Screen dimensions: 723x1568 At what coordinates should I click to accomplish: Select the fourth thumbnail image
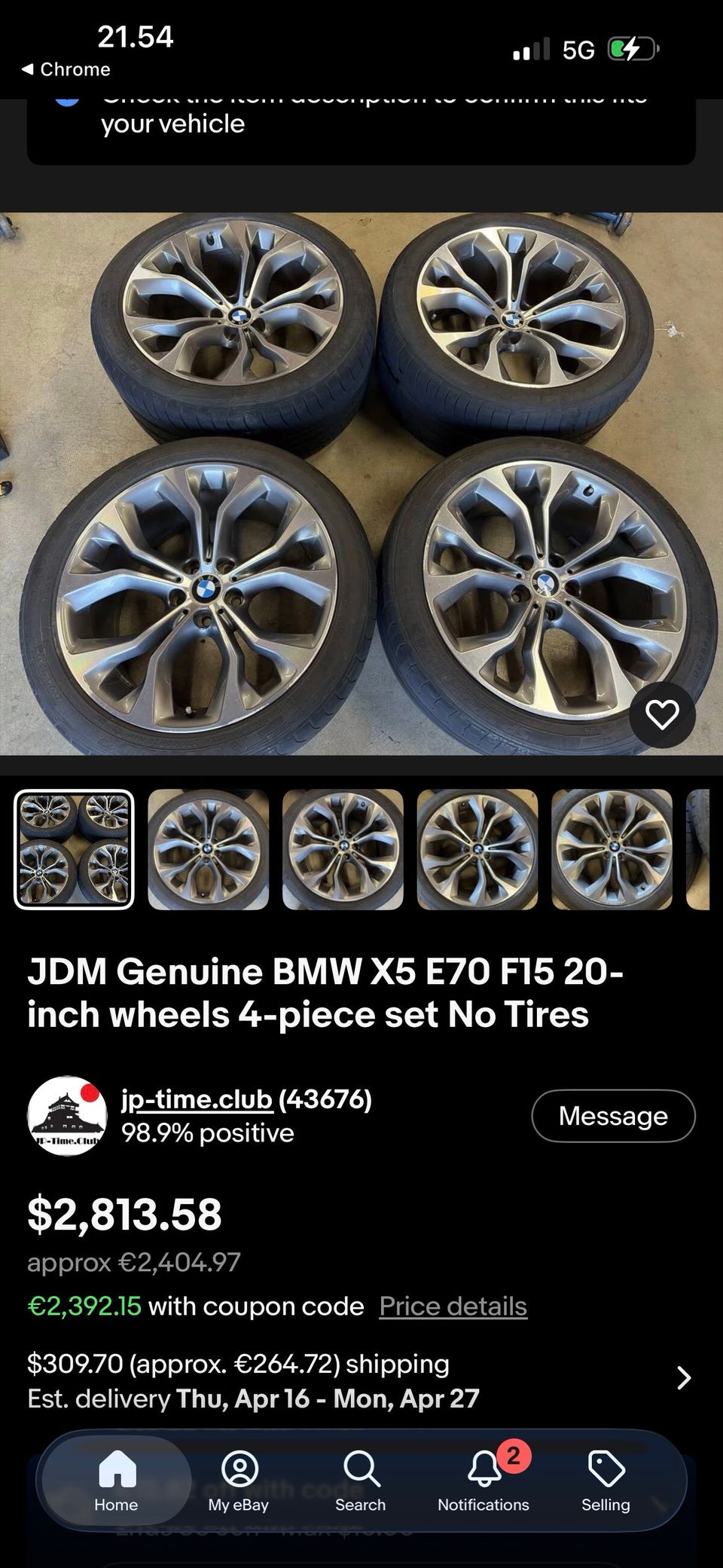click(477, 849)
